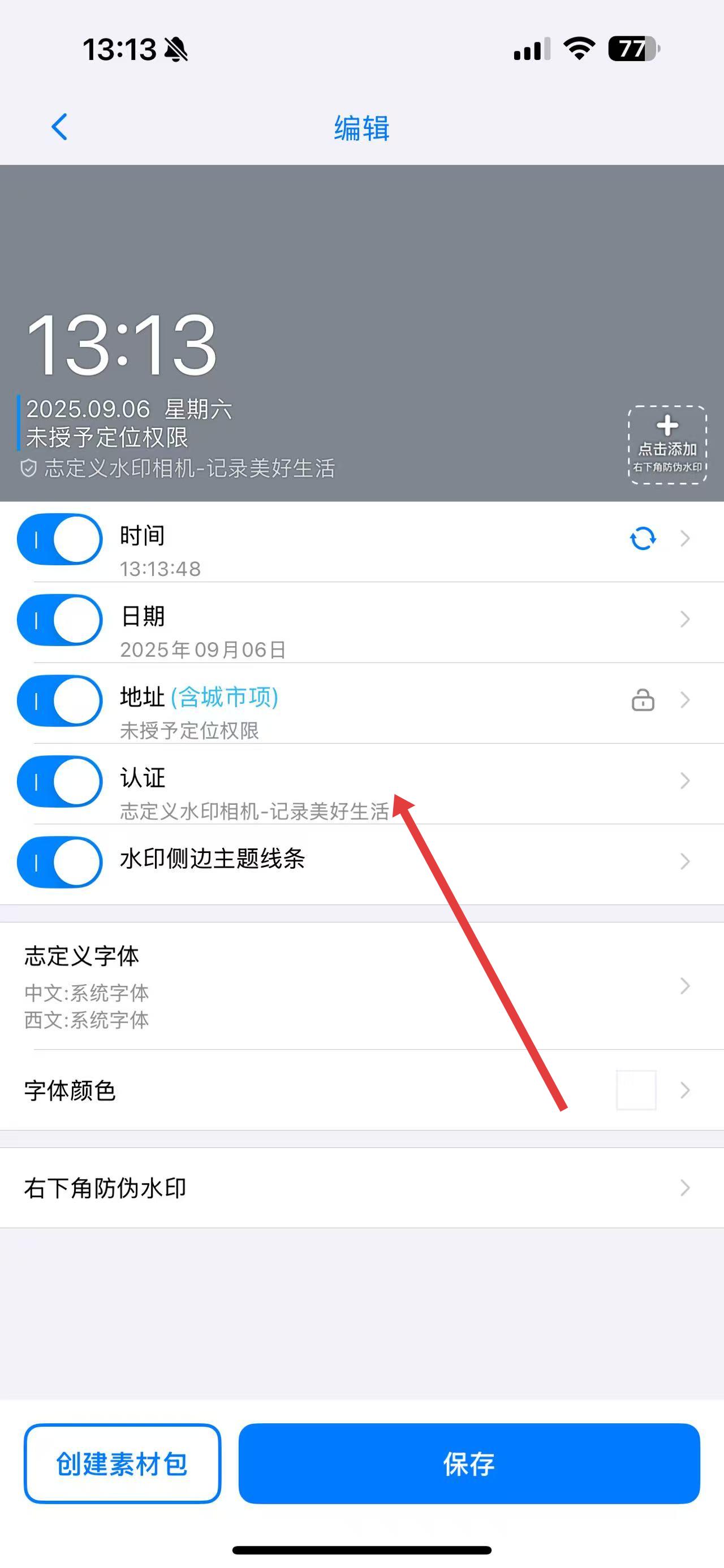This screenshot has height=1568, width=724.
Task: Tap the refresh icon on the 时间 row
Action: coord(643,539)
